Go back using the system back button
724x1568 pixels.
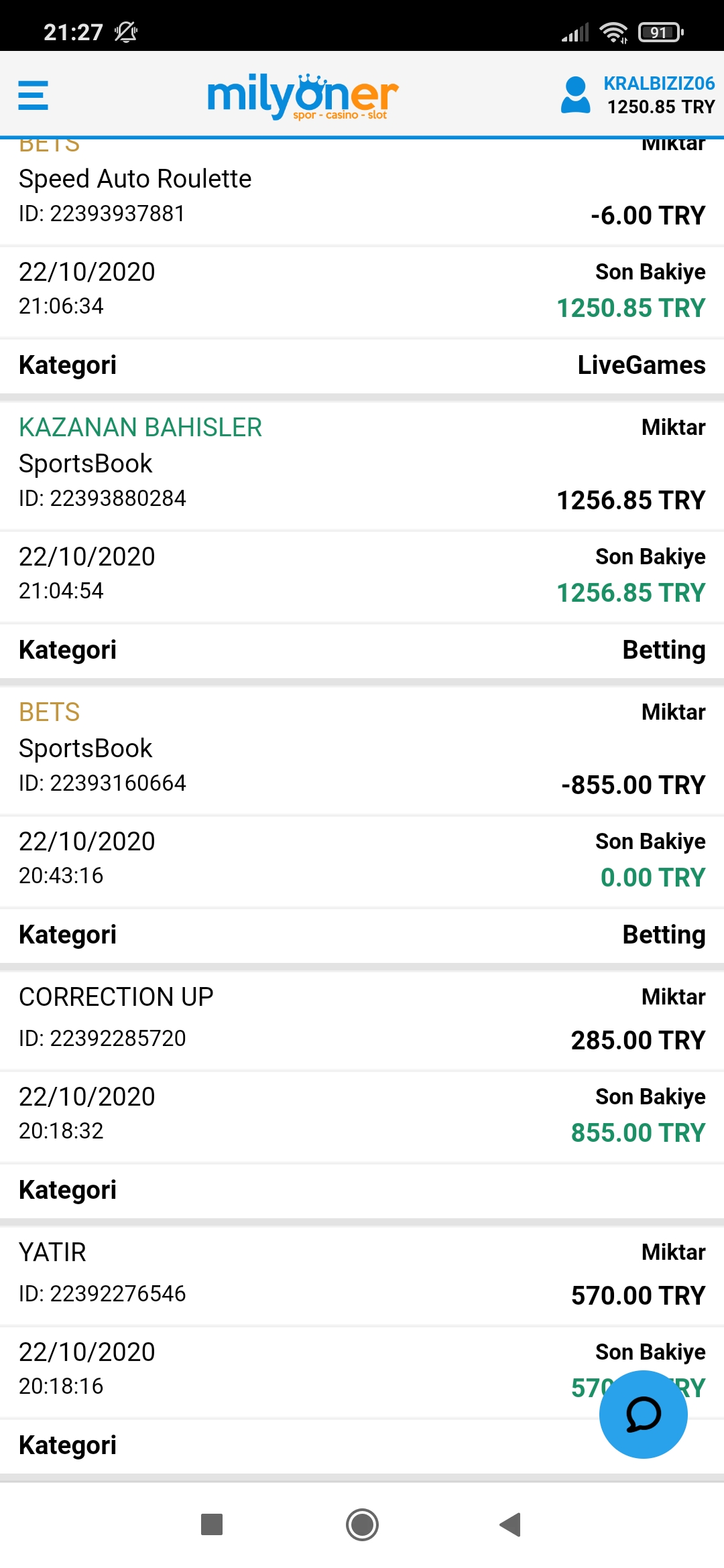(x=511, y=1524)
